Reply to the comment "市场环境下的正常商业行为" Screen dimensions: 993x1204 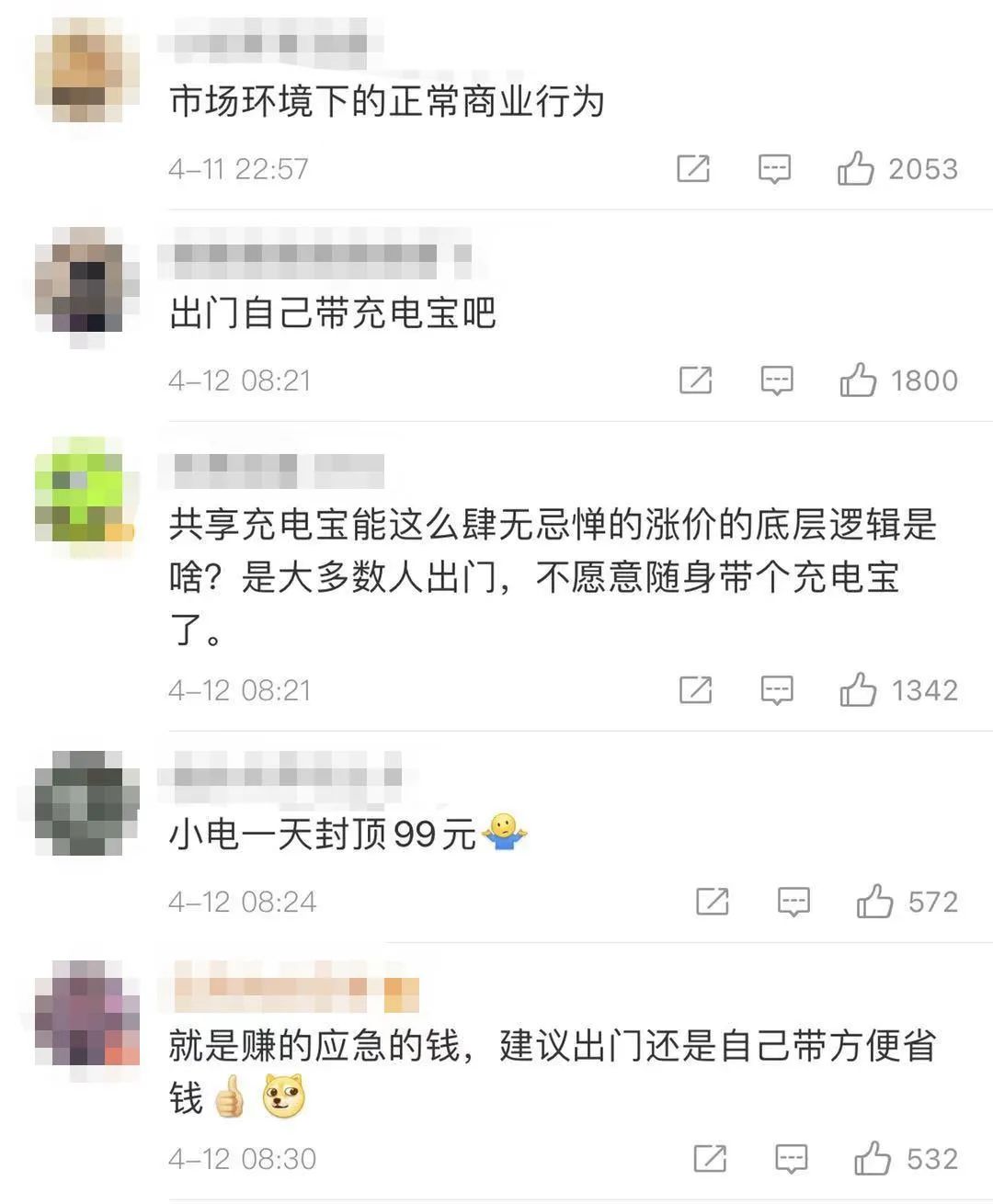coord(774,169)
